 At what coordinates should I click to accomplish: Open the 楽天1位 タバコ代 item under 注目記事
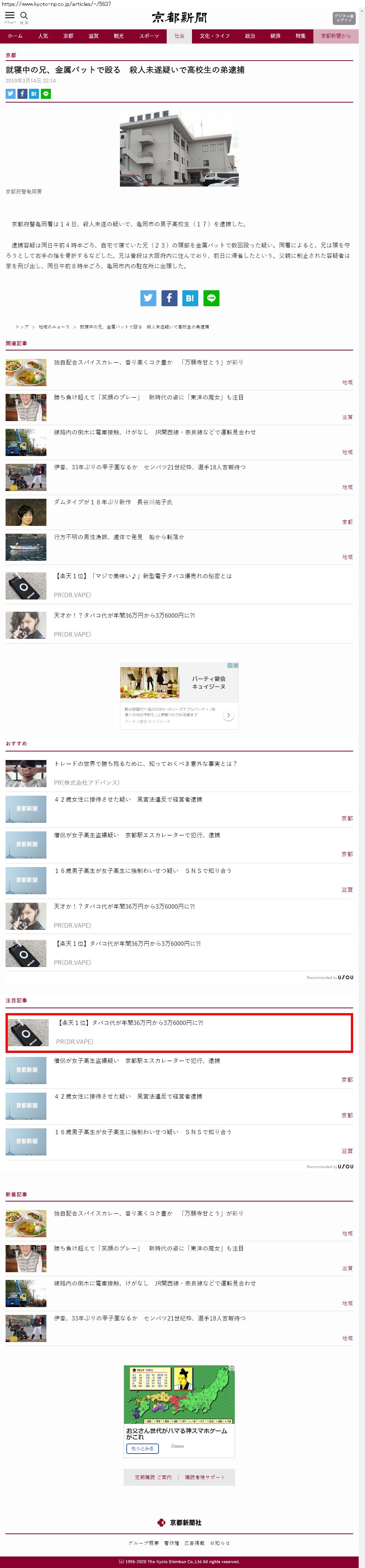pos(179,1032)
